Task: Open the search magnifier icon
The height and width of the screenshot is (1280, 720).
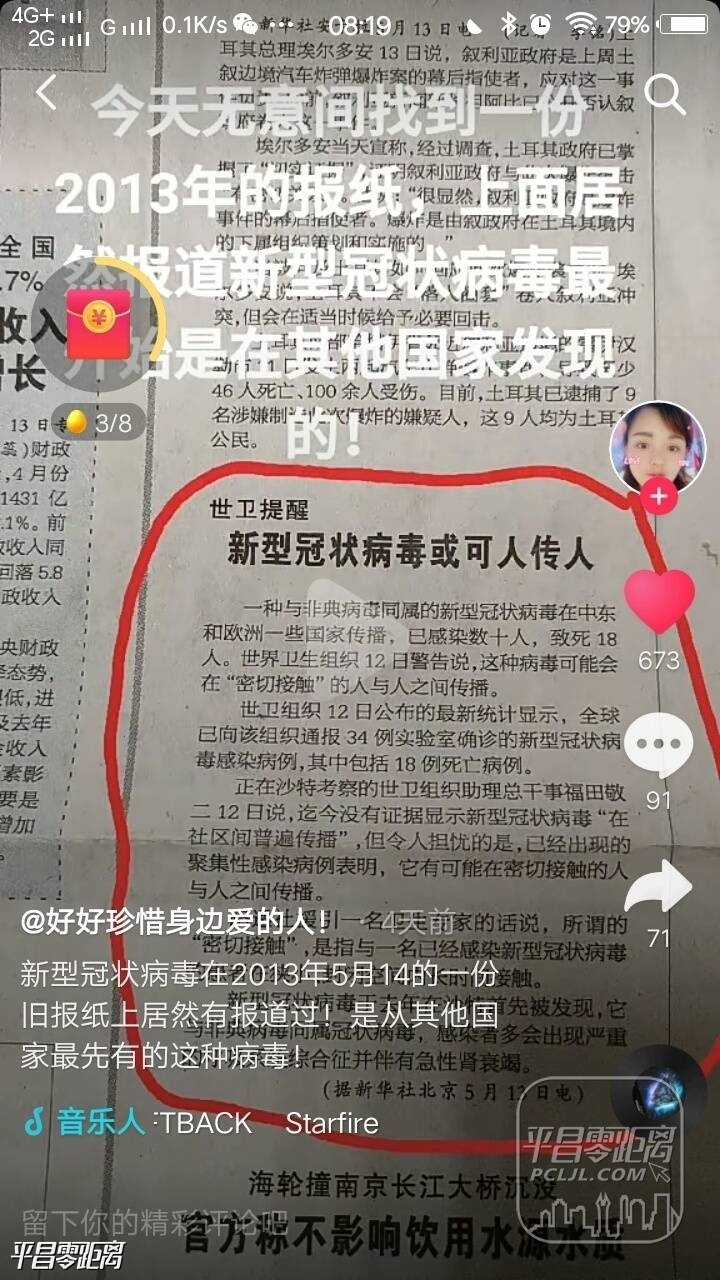Action: [x=664, y=95]
